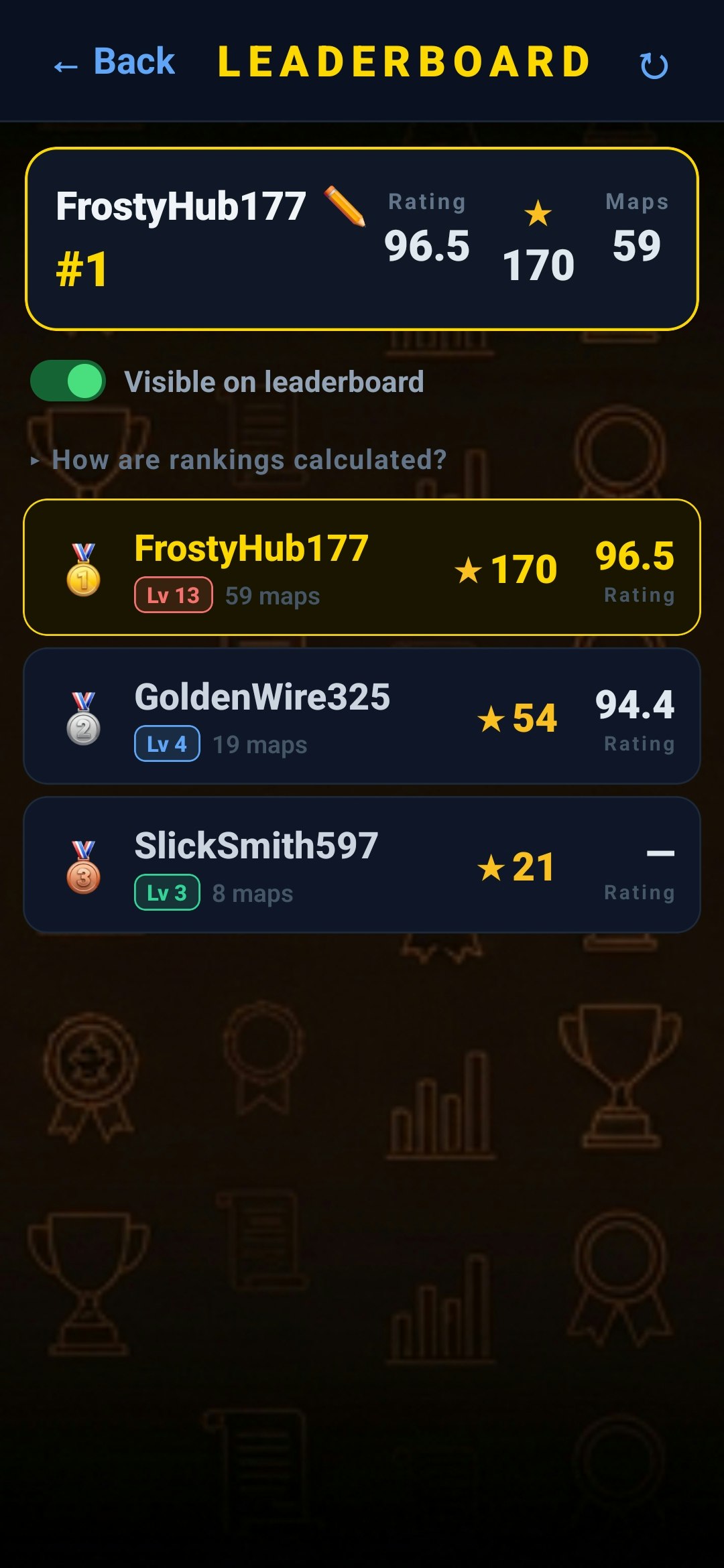
Task: Edit the FrostyHub177 username with pencil
Action: click(345, 206)
